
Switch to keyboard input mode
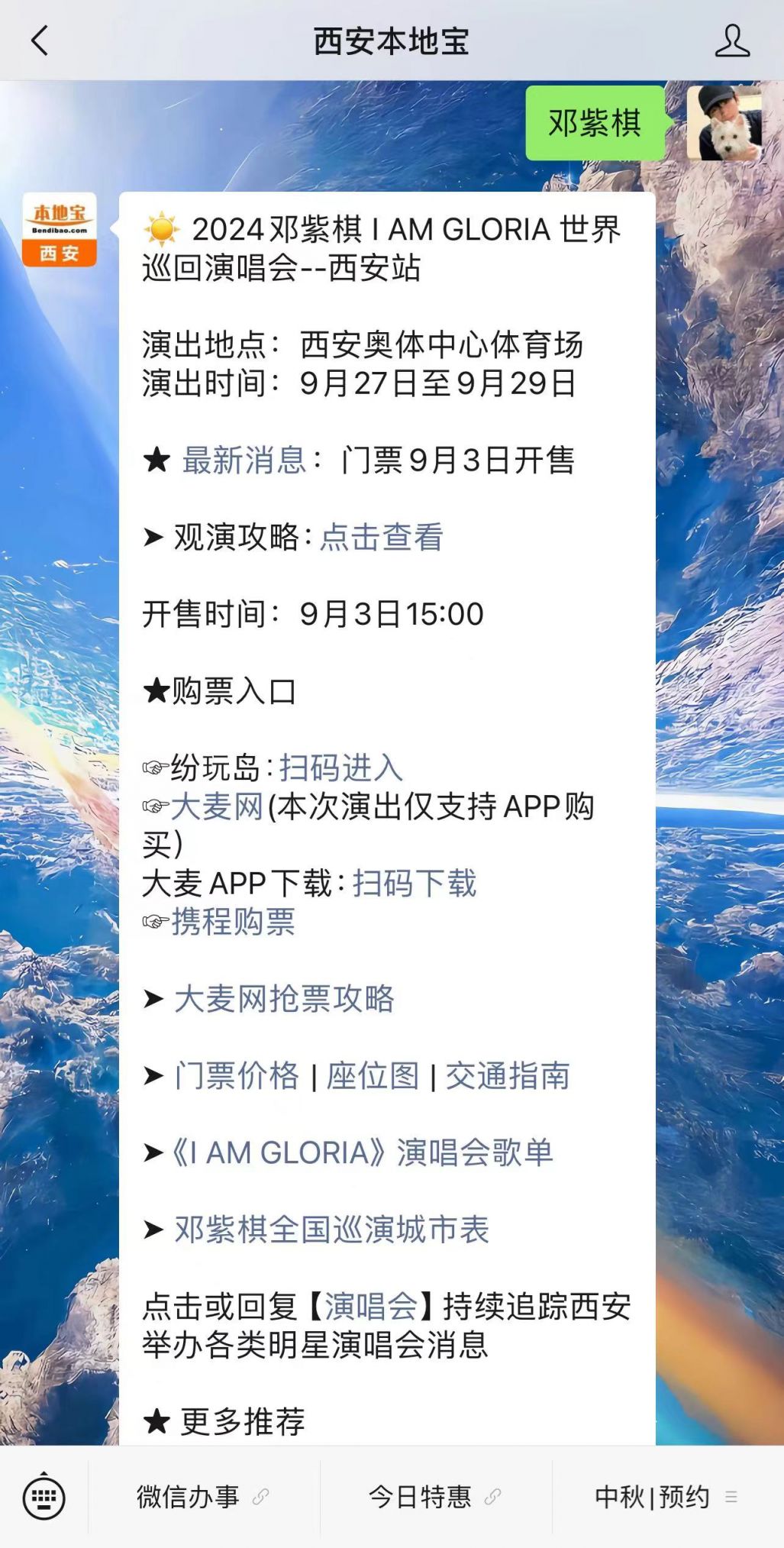(44, 1497)
